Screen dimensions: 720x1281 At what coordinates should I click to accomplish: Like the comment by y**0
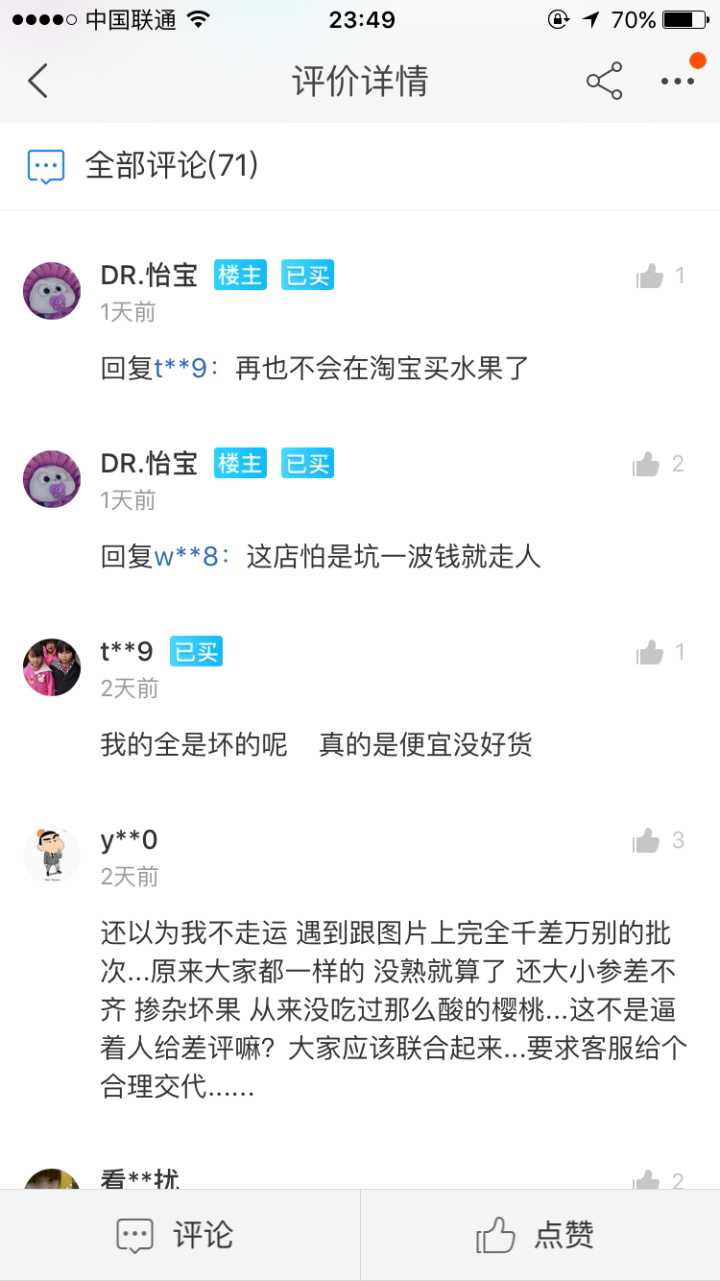click(x=648, y=841)
